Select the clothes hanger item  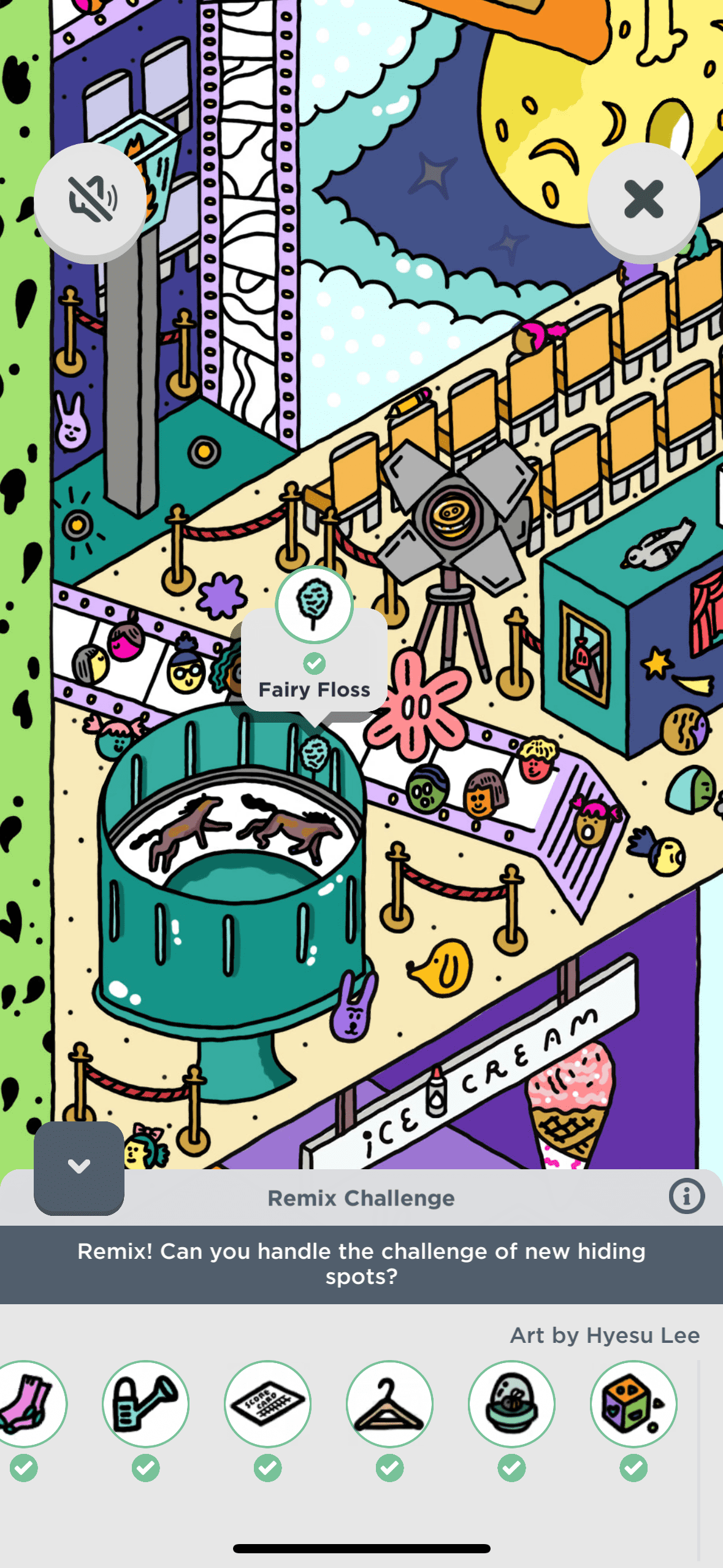389,1403
